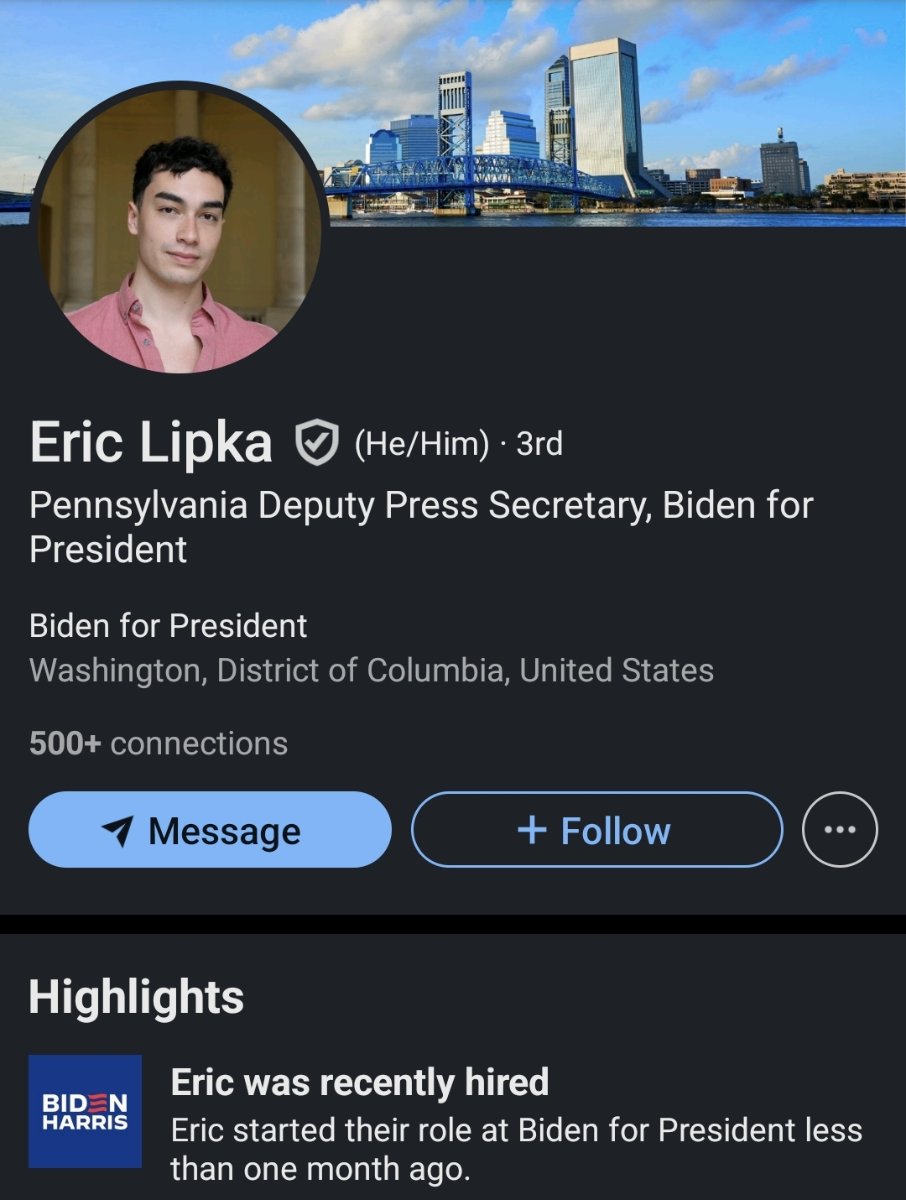View the 500+ connections list
The image size is (906, 1200).
click(158, 744)
